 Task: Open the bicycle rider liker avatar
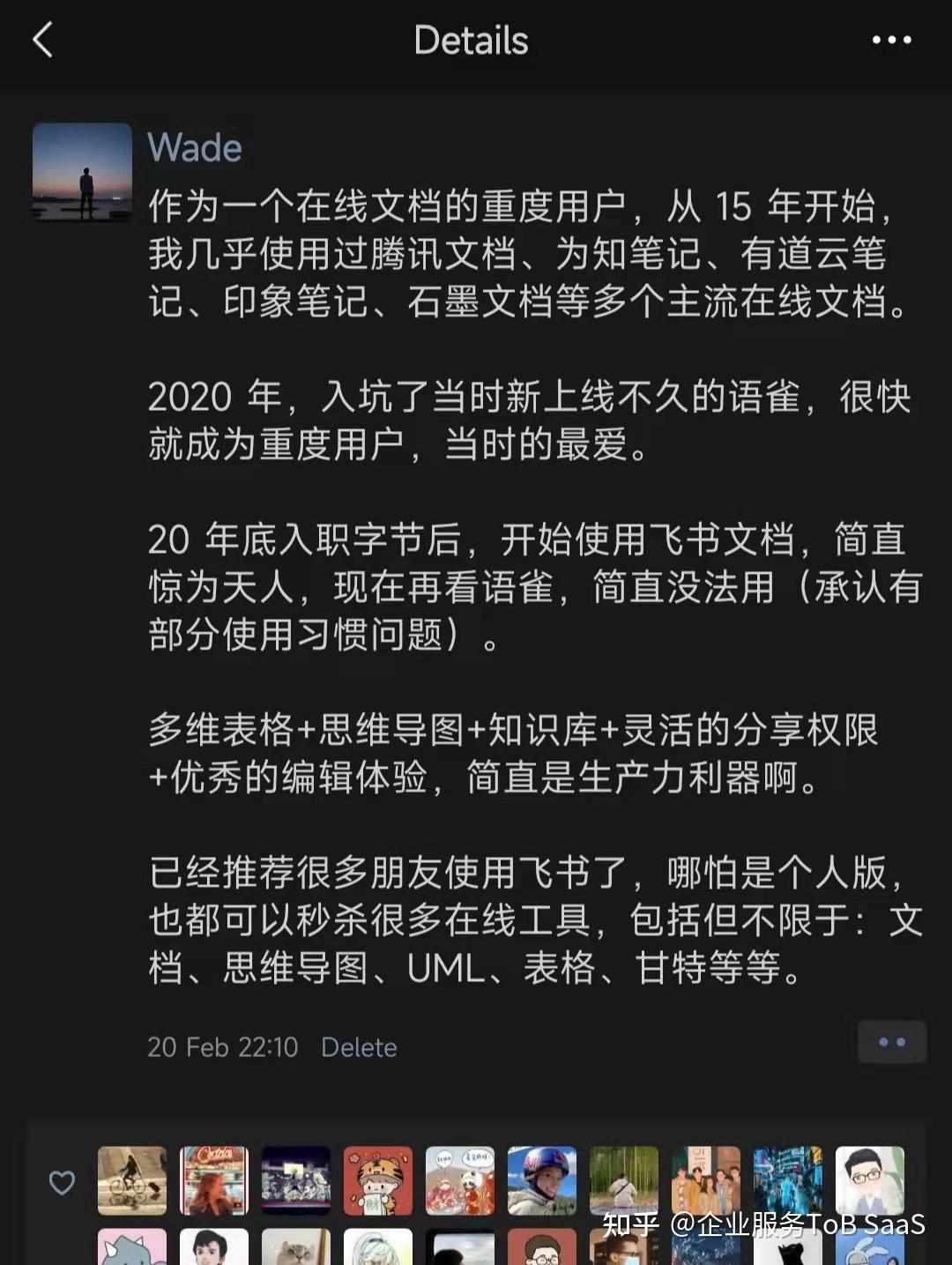pyautogui.click(x=132, y=1181)
